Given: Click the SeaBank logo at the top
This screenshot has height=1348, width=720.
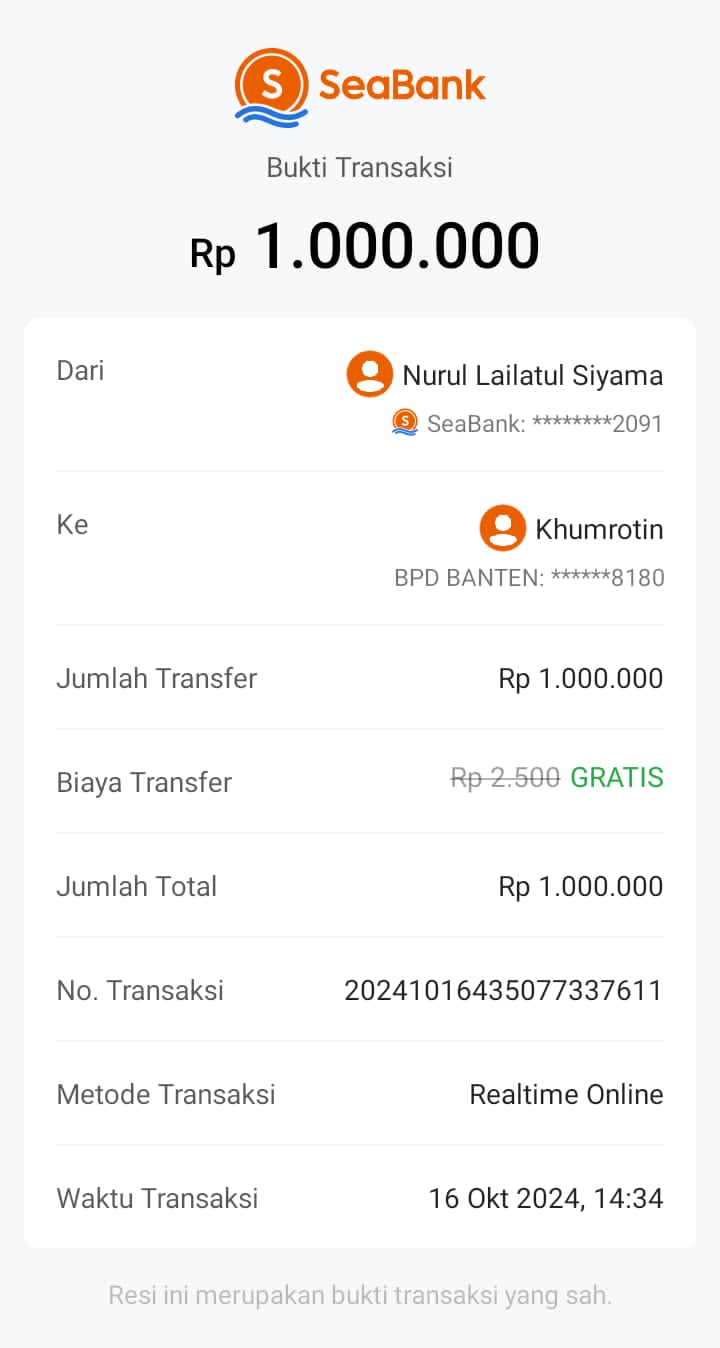Looking at the screenshot, I should point(359,85).
